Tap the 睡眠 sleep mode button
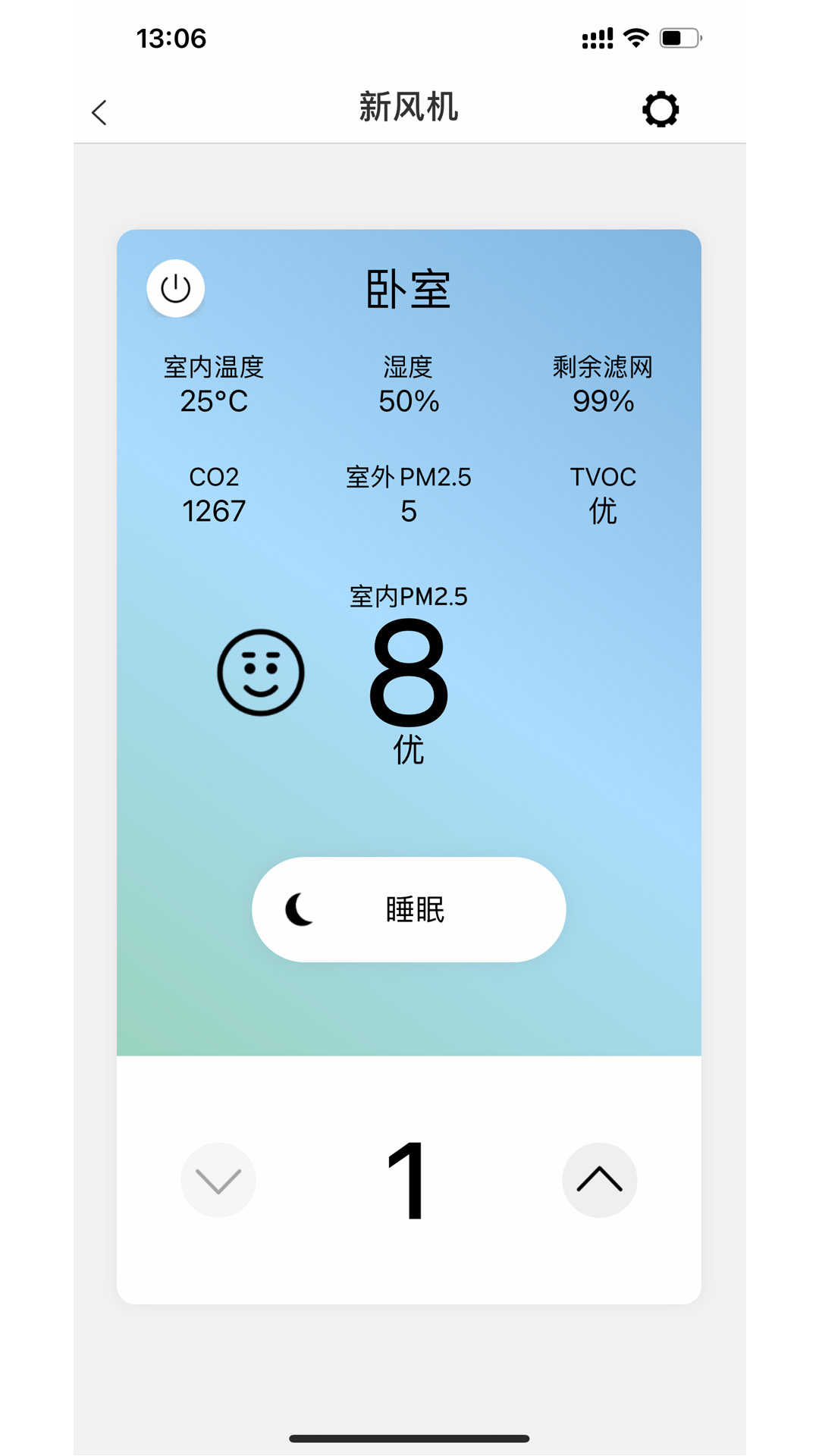 [x=409, y=909]
